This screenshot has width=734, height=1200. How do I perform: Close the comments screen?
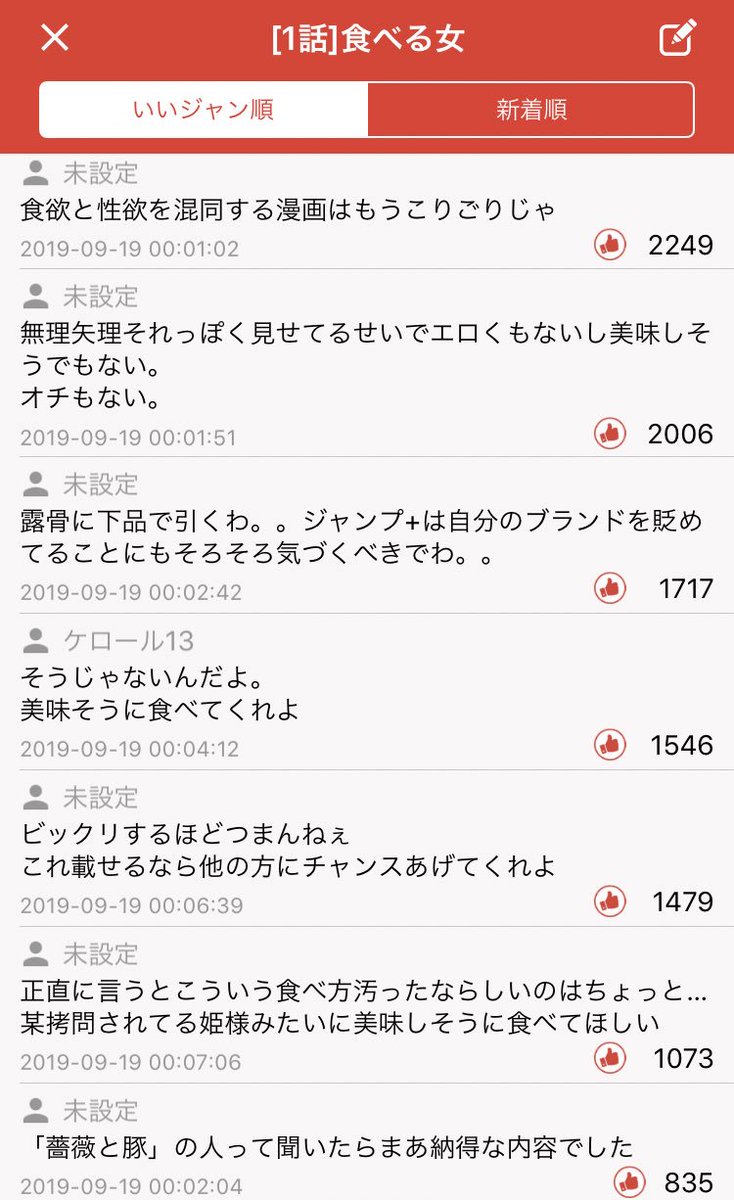pyautogui.click(x=54, y=38)
